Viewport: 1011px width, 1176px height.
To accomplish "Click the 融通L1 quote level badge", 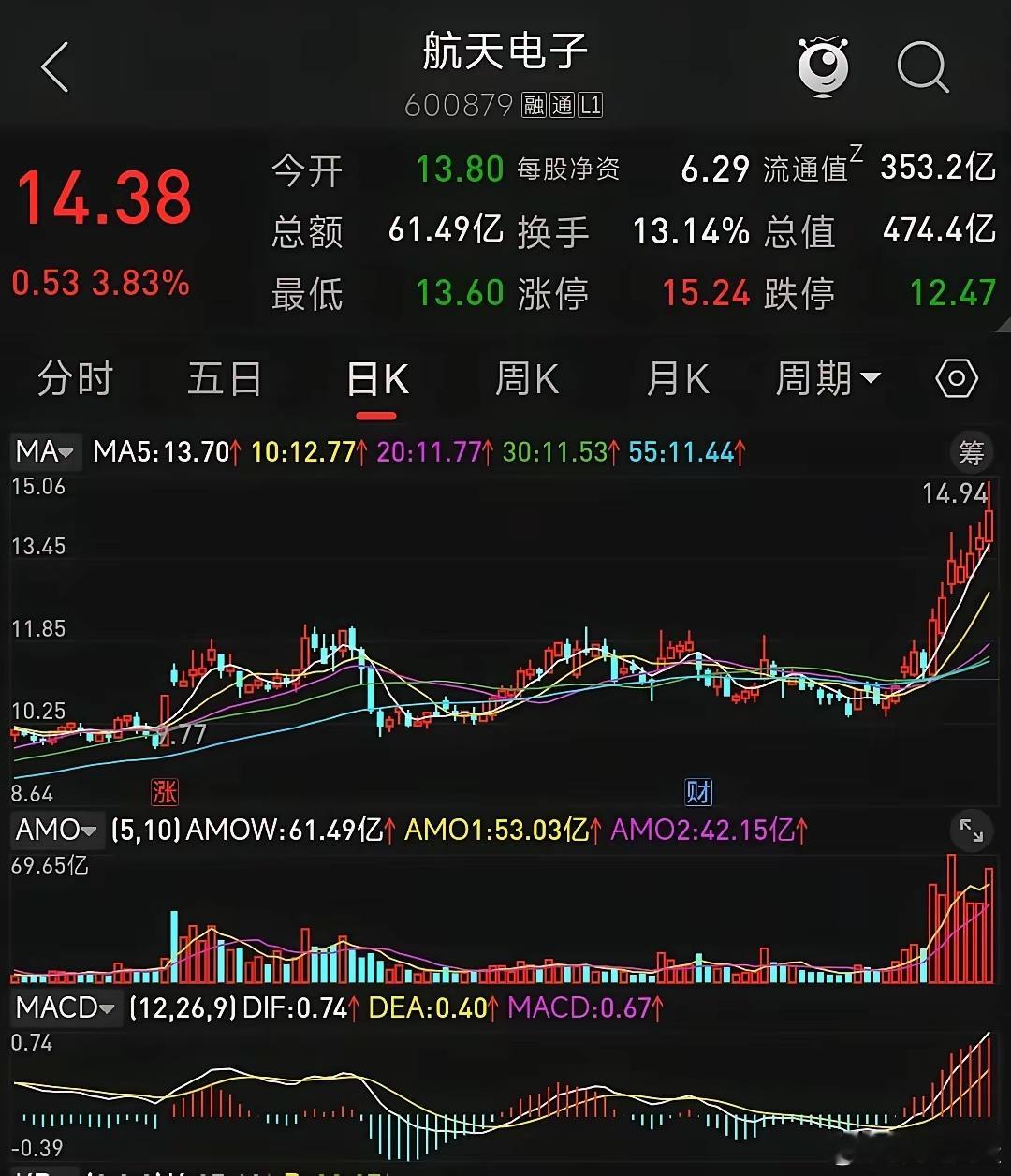I will [563, 105].
